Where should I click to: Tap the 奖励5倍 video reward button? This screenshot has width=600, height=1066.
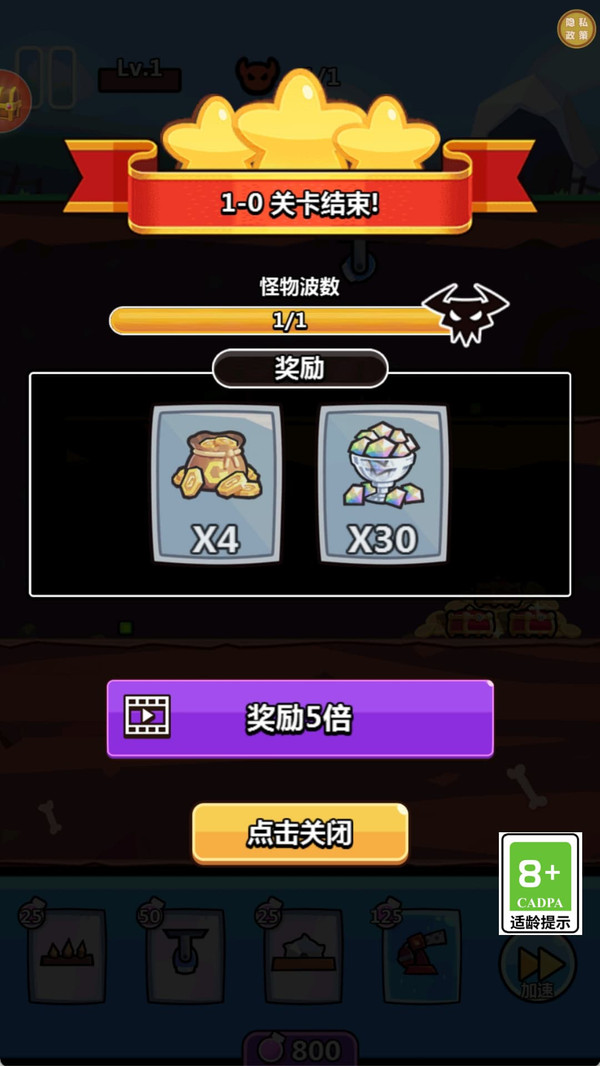(x=300, y=718)
